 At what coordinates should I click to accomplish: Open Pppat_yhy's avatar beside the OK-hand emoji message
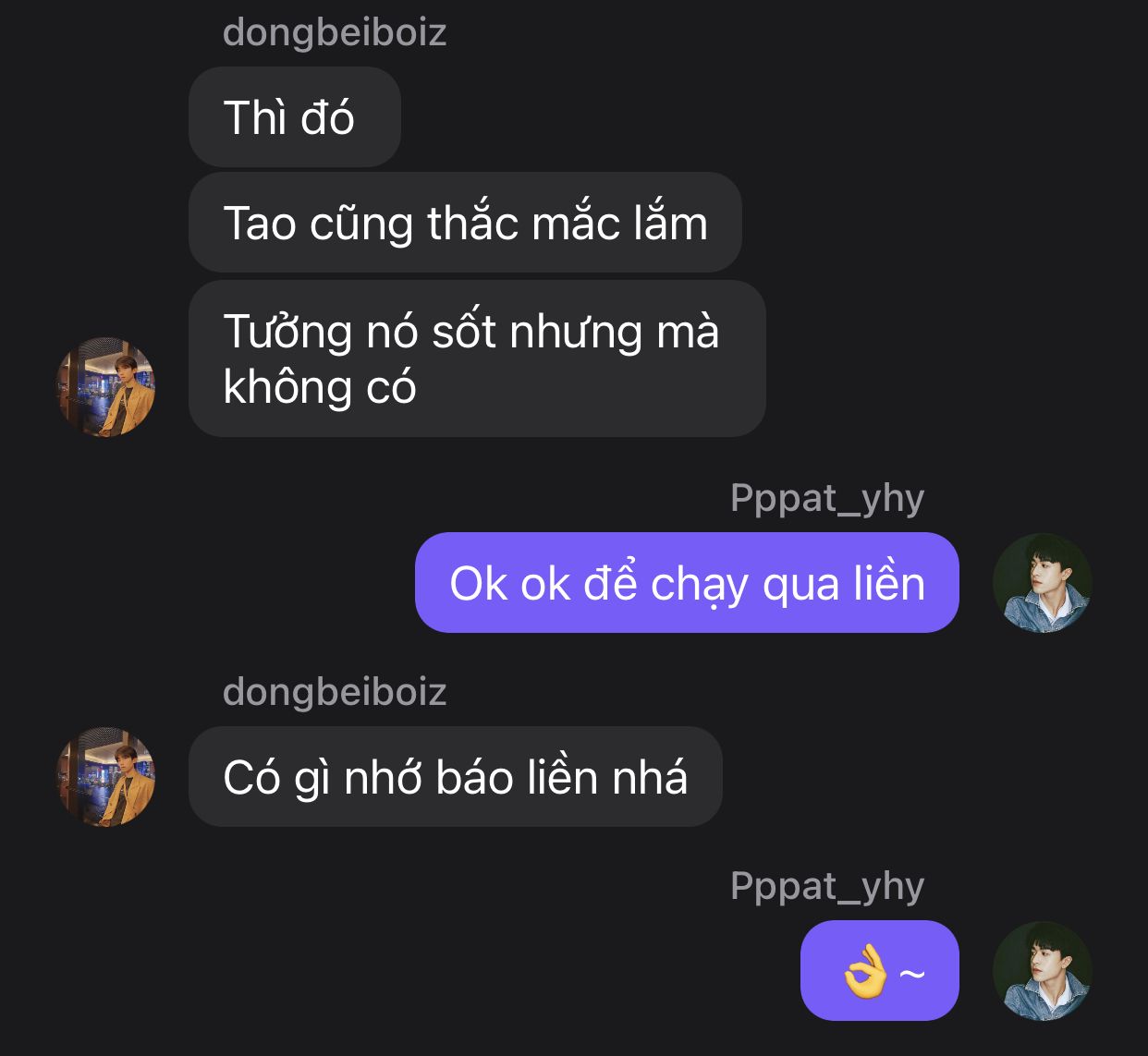point(1042,971)
